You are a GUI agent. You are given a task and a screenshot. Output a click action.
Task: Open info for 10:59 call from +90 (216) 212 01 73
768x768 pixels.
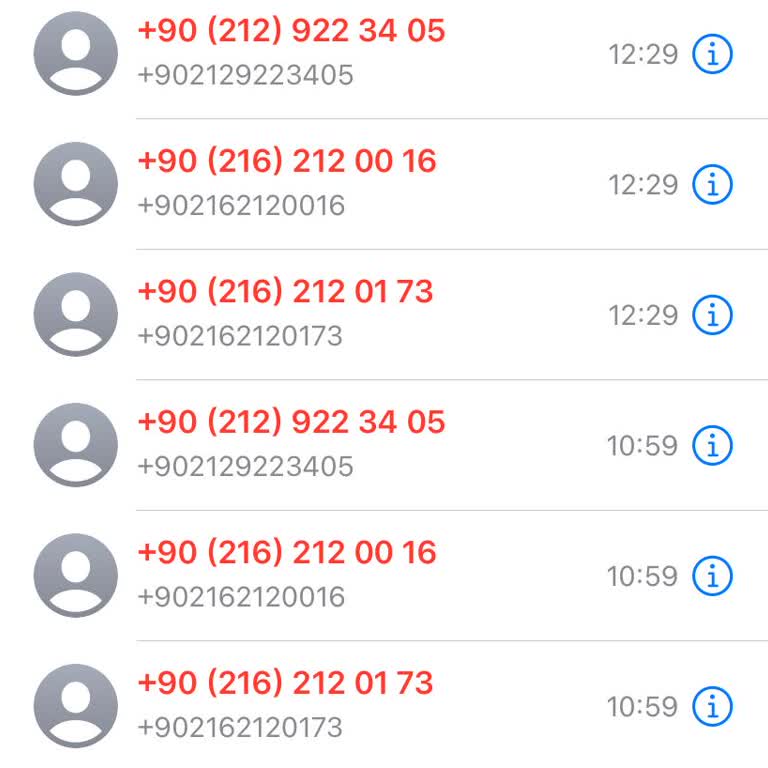pyautogui.click(x=713, y=706)
